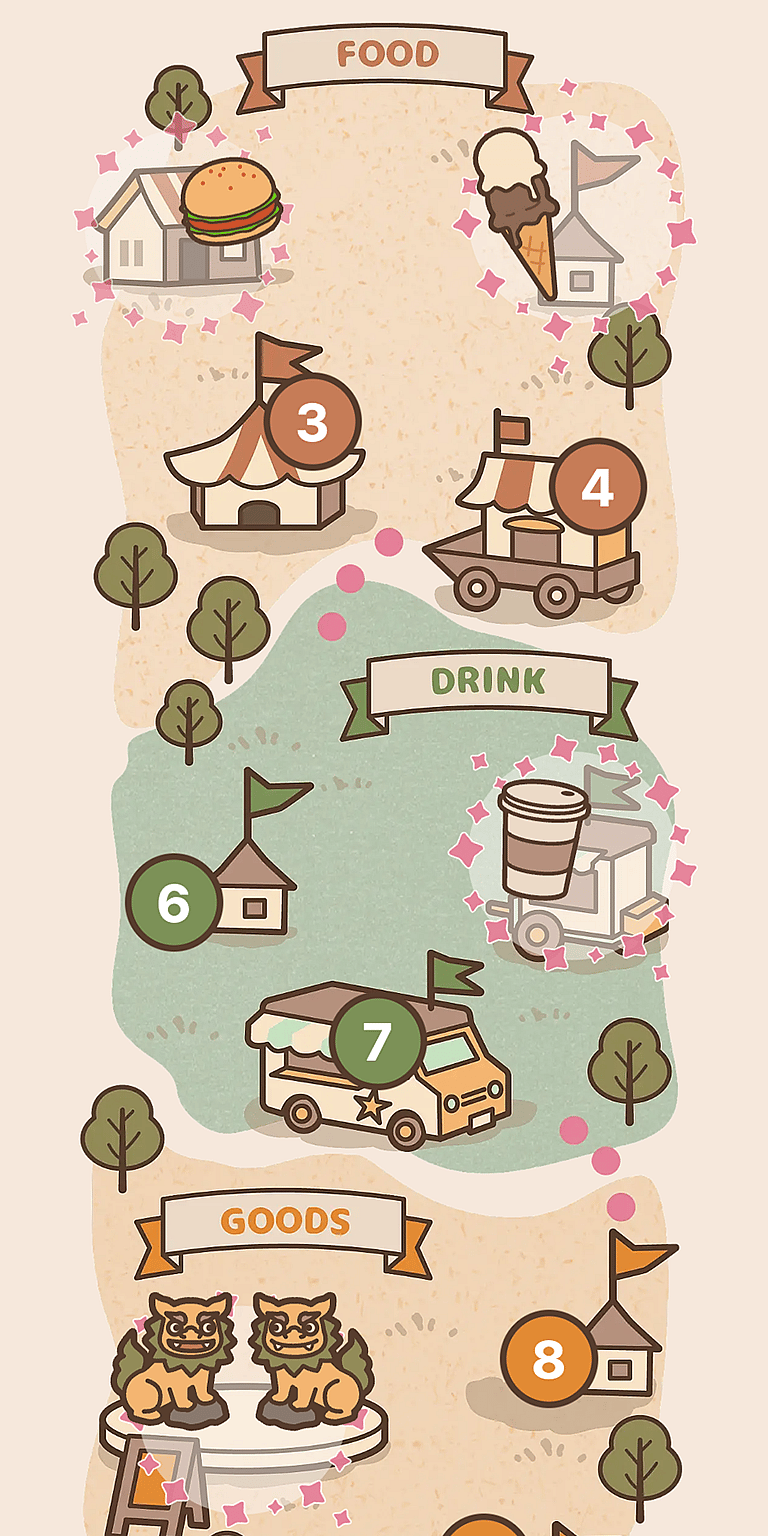Open goods booth number 8
Viewport: 768px width, 1536px height.
click(x=548, y=1359)
